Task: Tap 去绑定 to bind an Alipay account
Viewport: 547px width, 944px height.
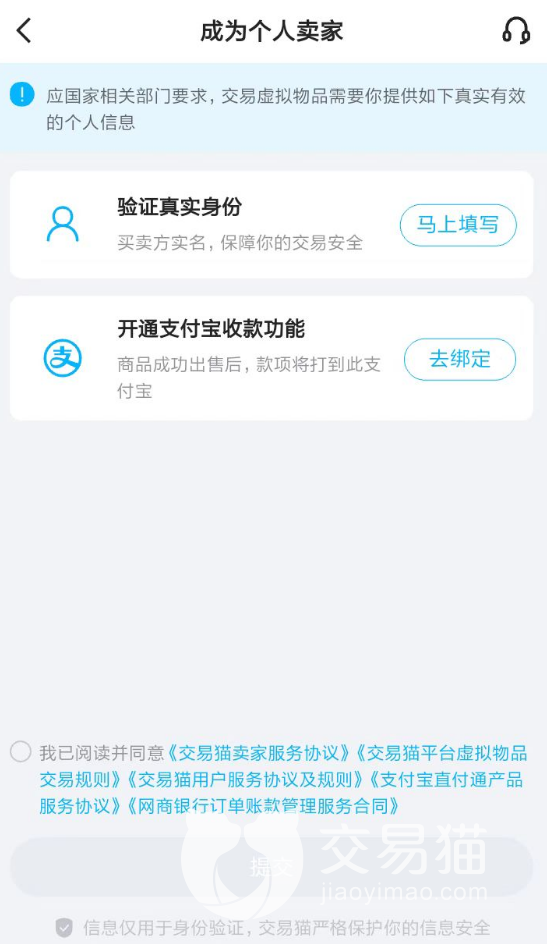Action: pyautogui.click(x=460, y=359)
